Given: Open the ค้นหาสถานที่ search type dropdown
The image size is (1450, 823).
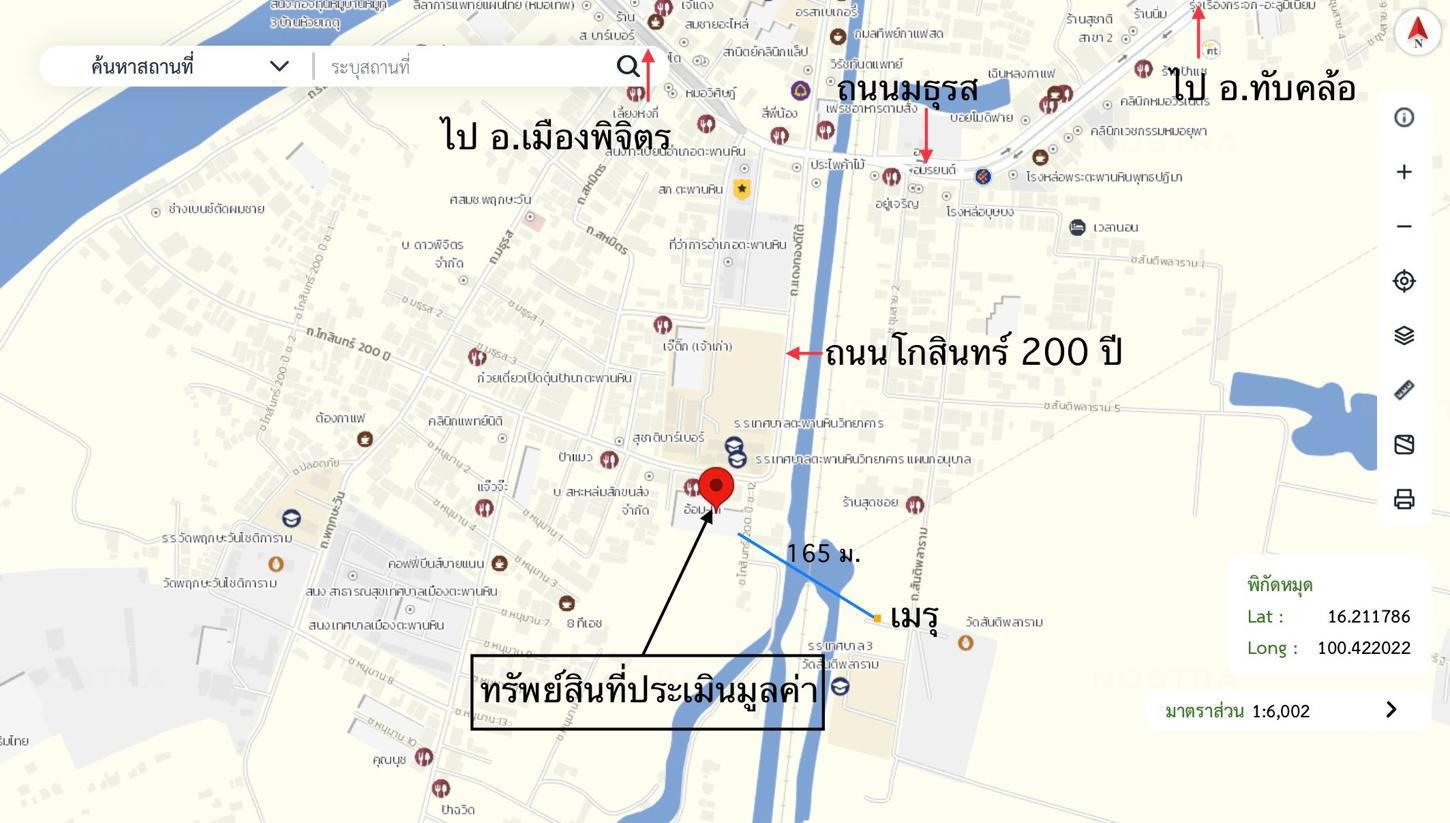Looking at the screenshot, I should tap(278, 67).
